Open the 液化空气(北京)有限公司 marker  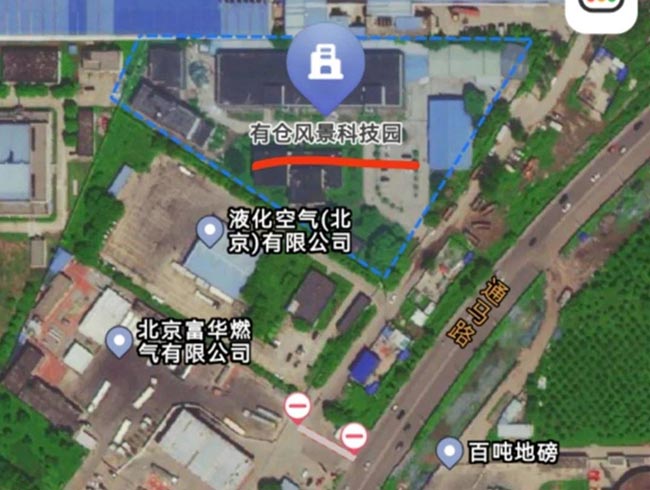pos(209,233)
